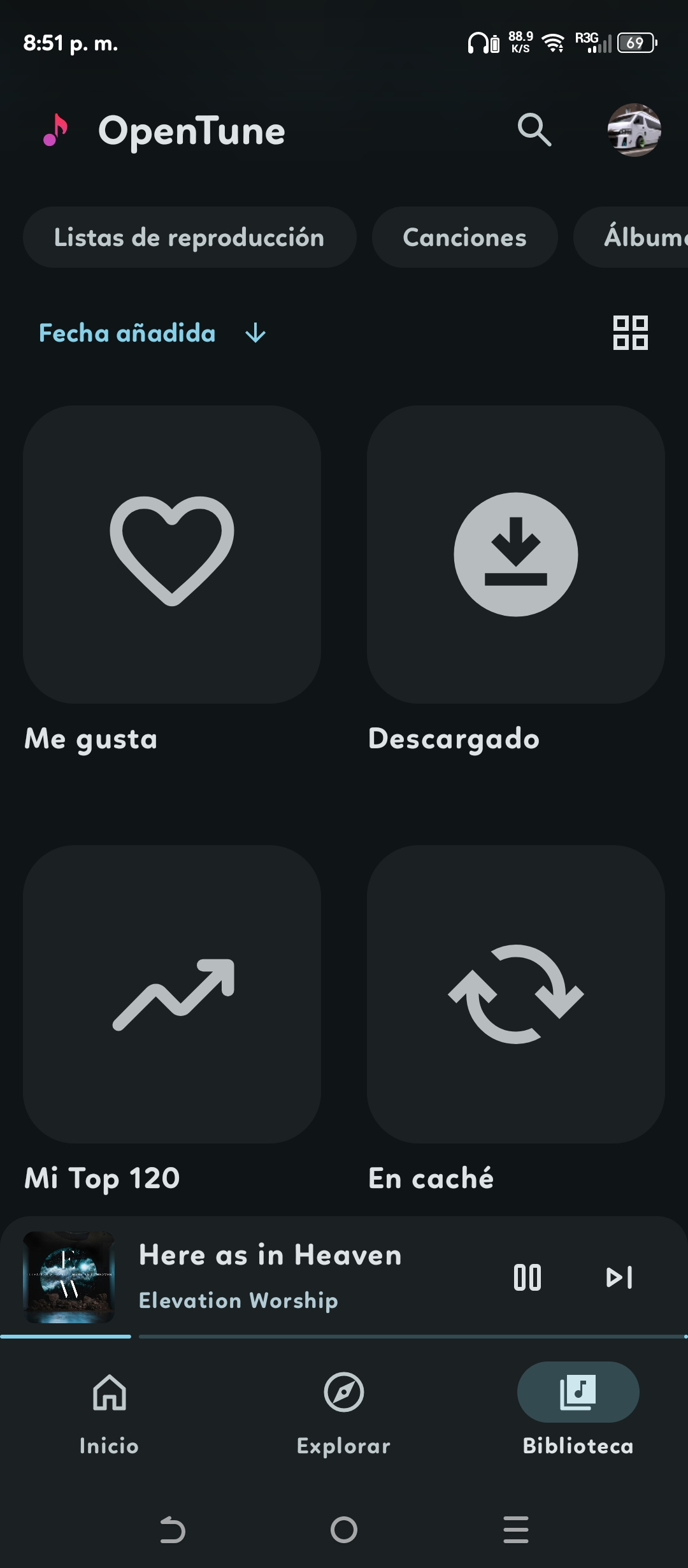Switch to the Listas de reproducción tab
The width and height of the screenshot is (688, 1568).
[x=189, y=236]
